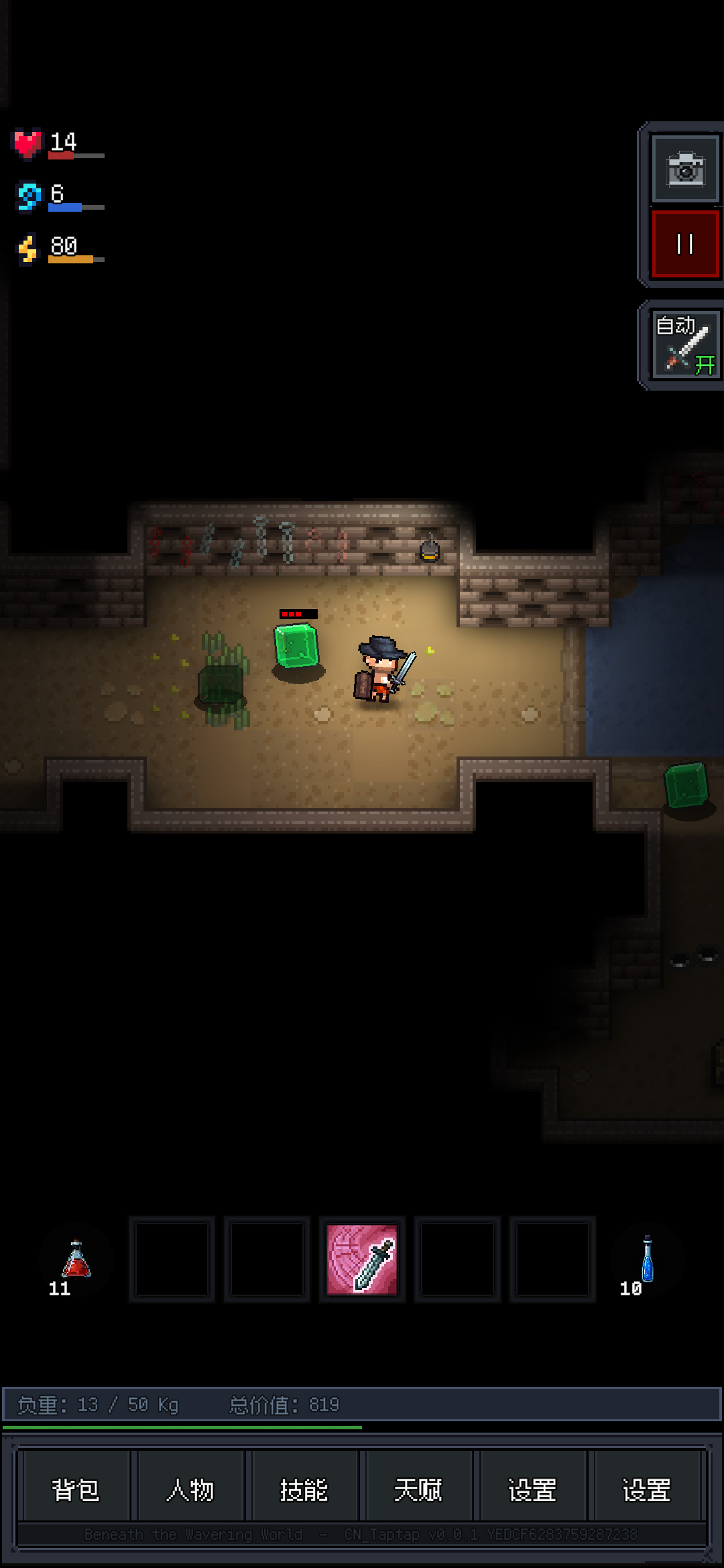Open the 天赋 talents panel
The height and width of the screenshot is (1568, 724).
418,1490
